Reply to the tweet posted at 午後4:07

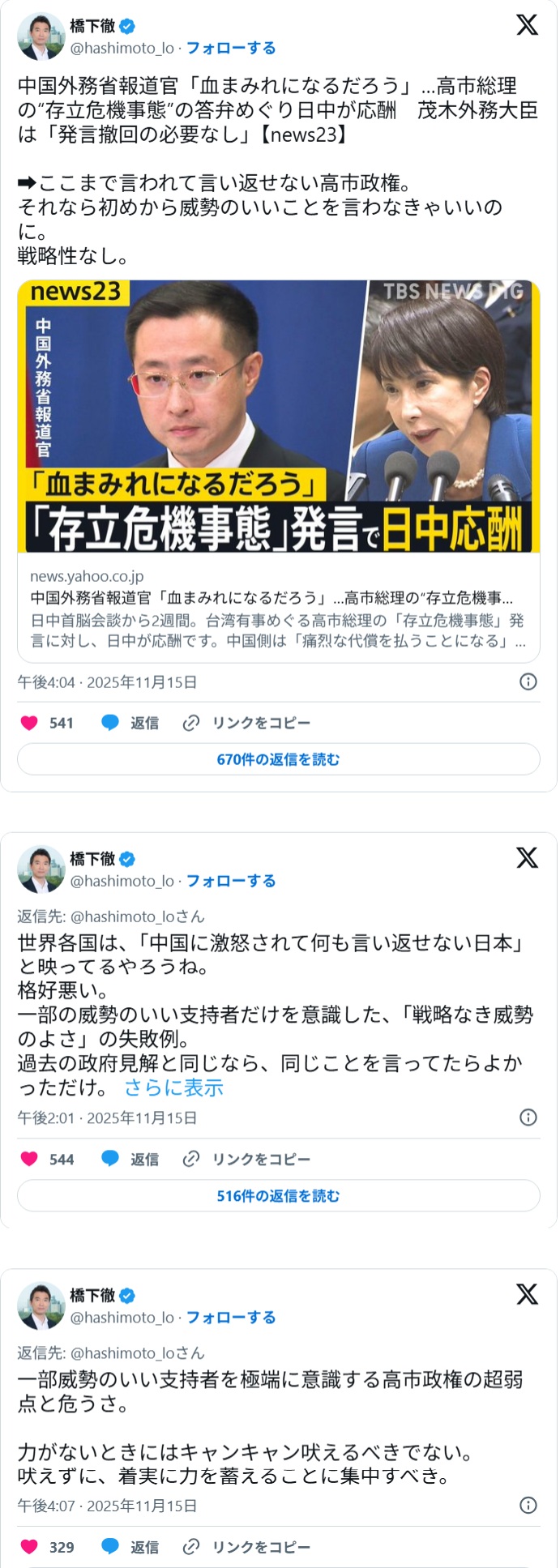[x=130, y=1547]
